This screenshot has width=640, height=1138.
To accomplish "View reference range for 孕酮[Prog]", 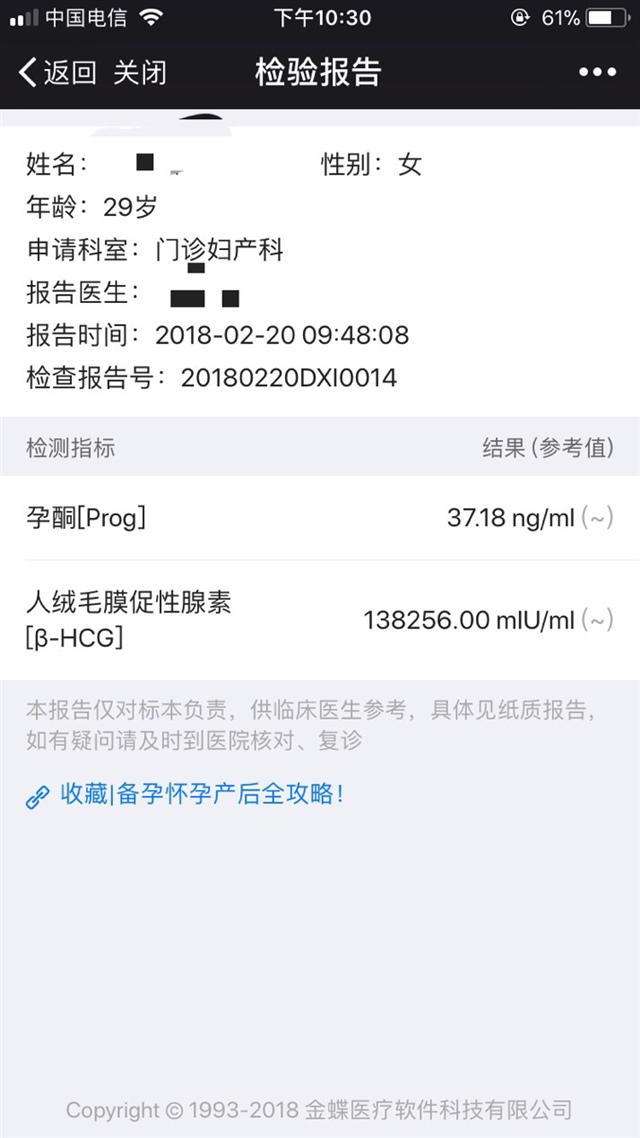I will tap(597, 518).
